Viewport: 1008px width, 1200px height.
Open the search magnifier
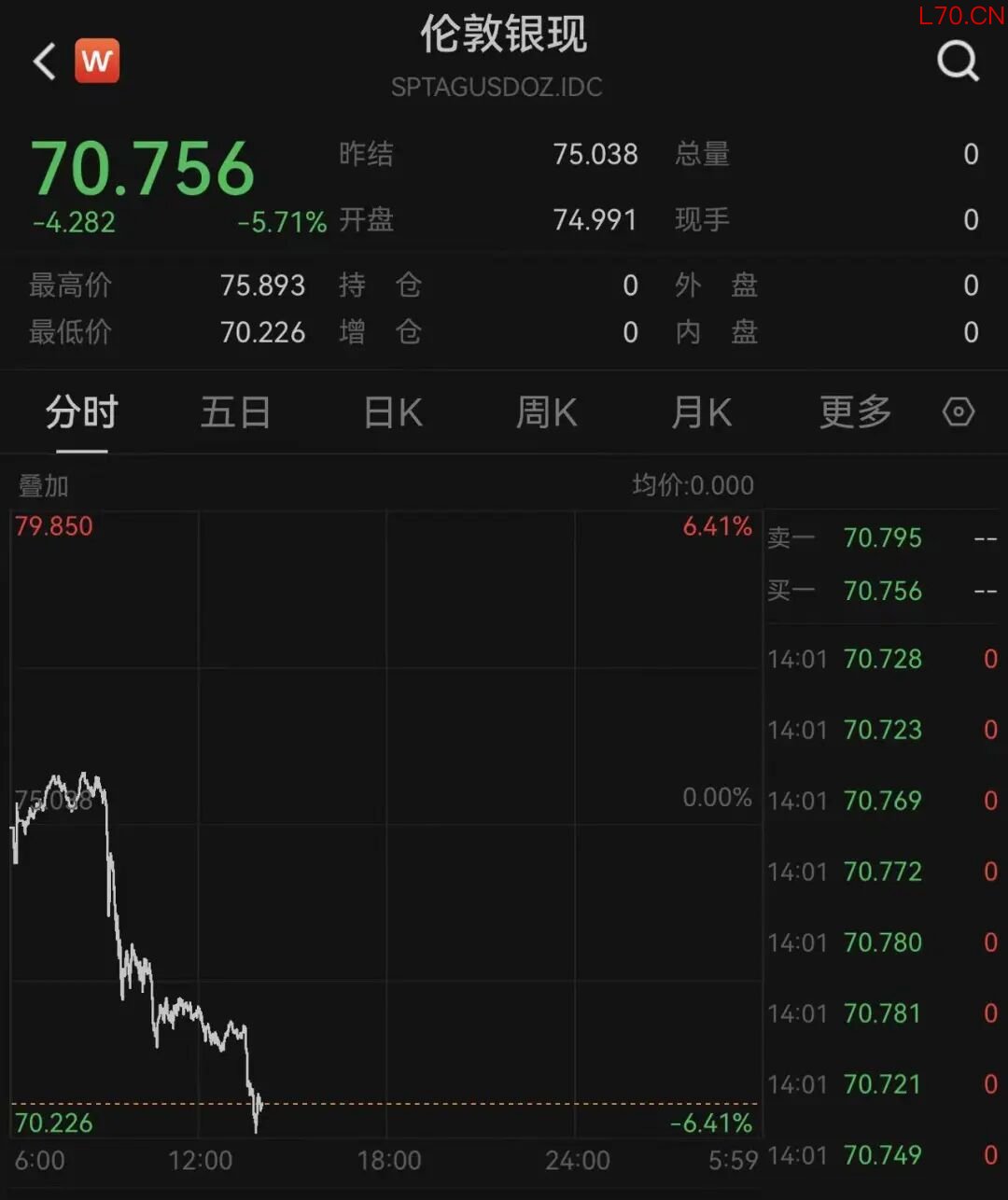pos(958,62)
